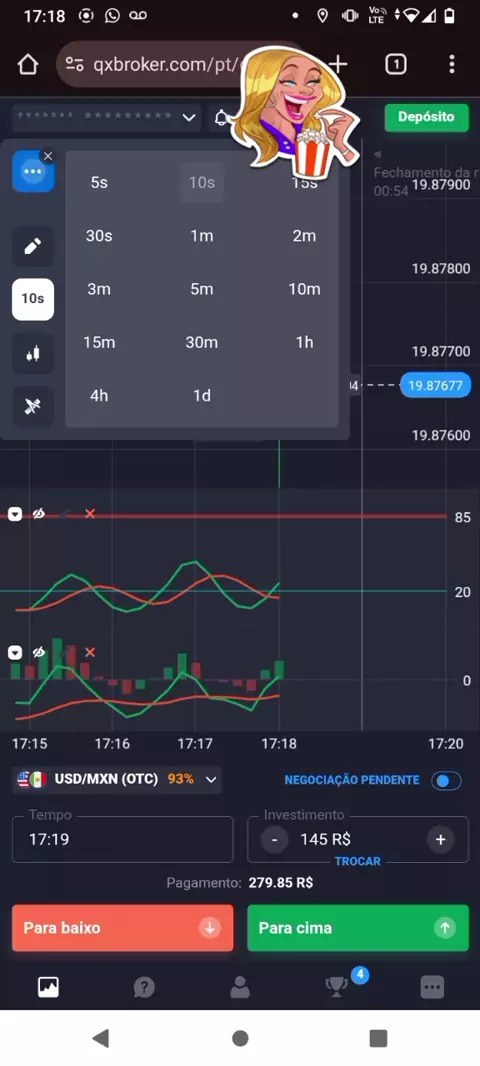Open the help question mark tab
This screenshot has width=480, height=1066.
[144, 987]
